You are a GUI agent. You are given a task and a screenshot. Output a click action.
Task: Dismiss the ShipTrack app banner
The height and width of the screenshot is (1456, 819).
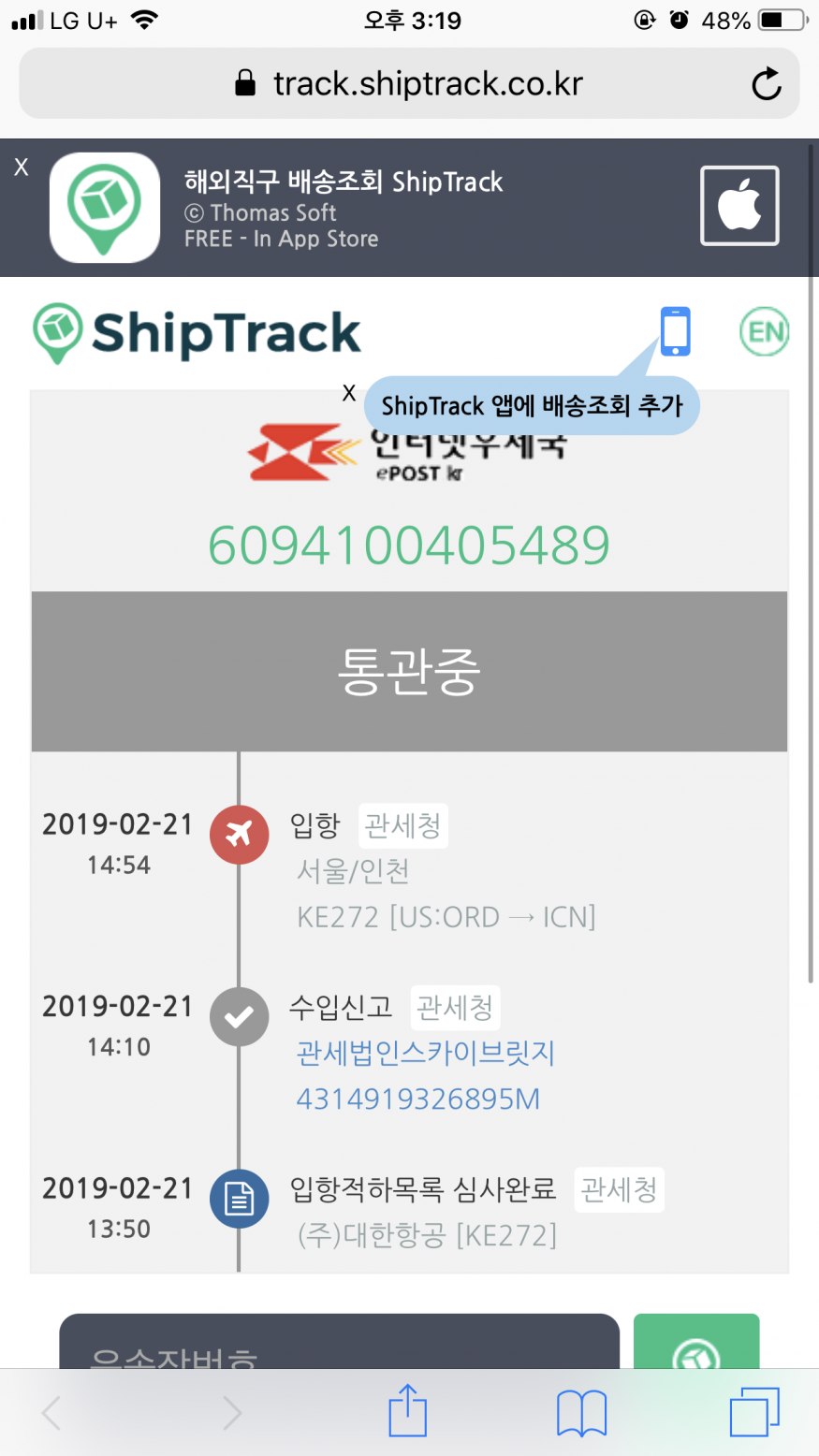click(x=21, y=167)
